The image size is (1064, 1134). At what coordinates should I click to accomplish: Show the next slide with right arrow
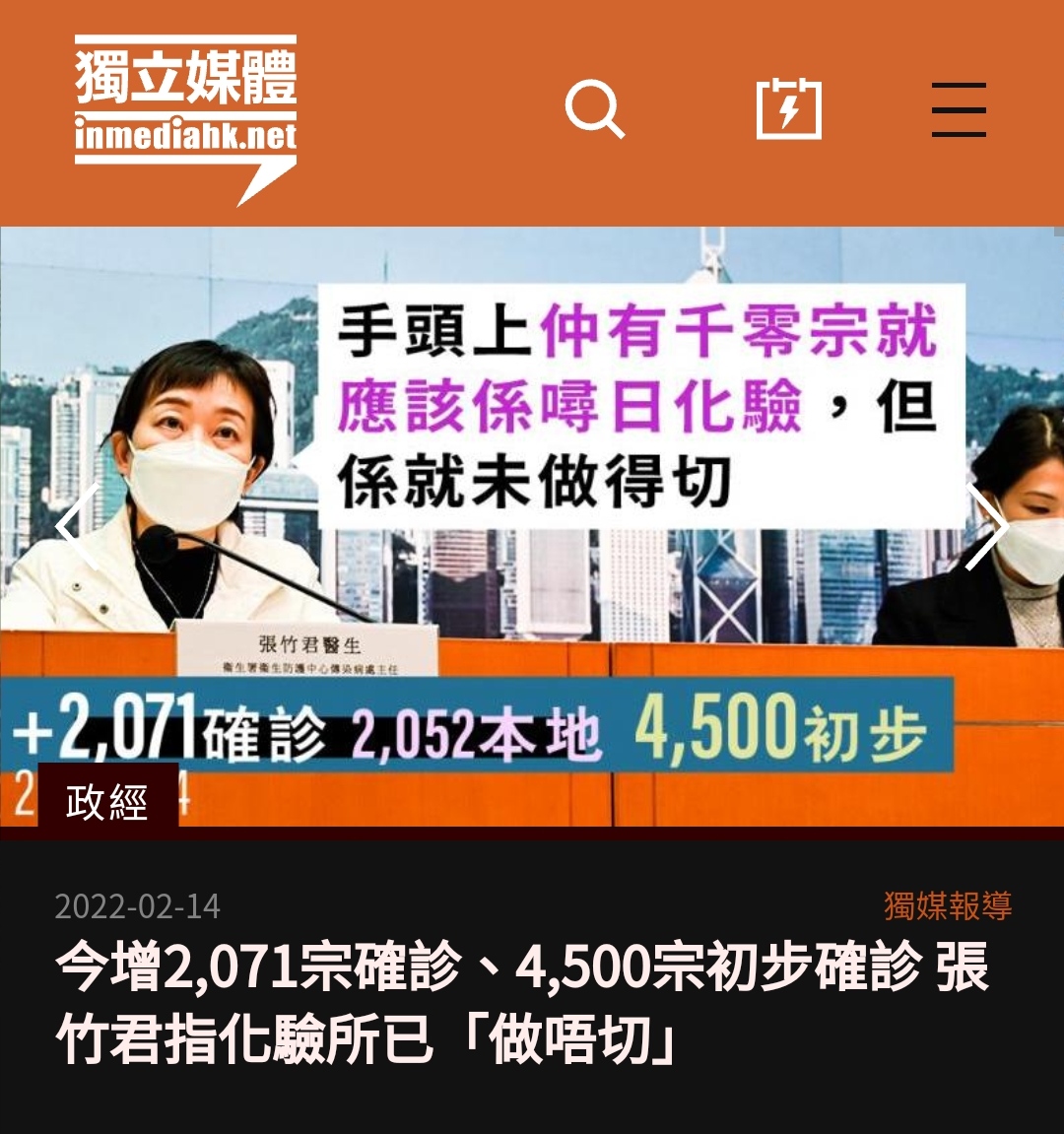(986, 526)
